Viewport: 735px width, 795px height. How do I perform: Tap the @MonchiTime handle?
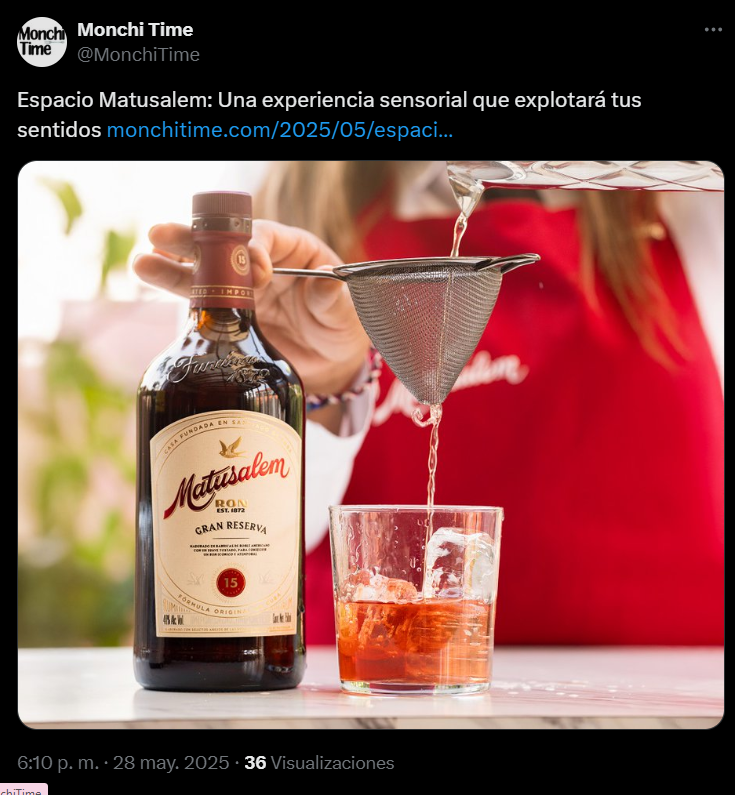pos(138,54)
